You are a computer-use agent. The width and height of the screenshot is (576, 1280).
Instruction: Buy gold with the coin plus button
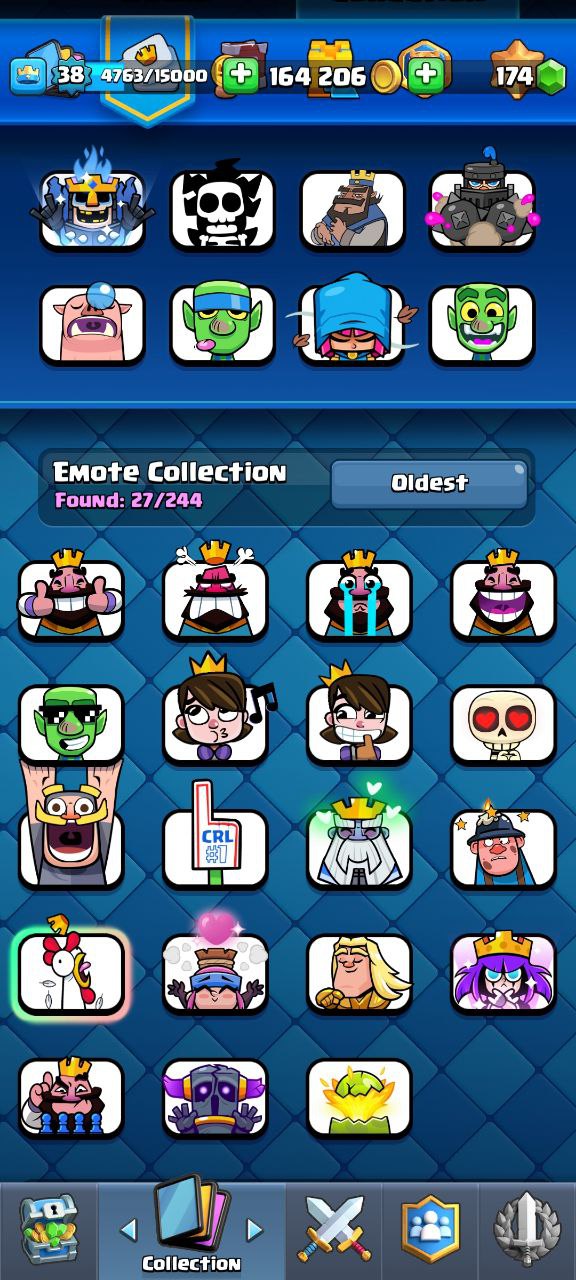point(425,75)
